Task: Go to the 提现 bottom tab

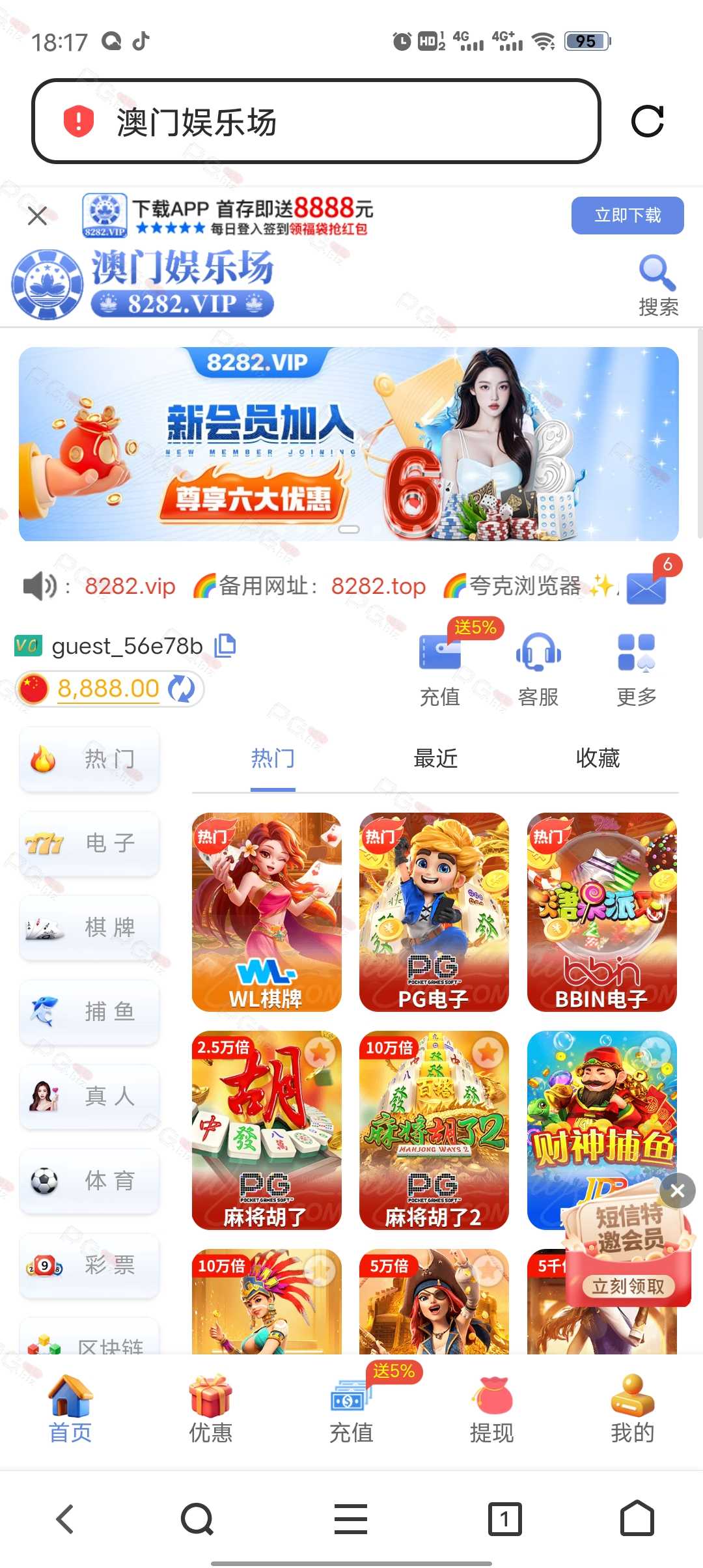Action: click(492, 1410)
